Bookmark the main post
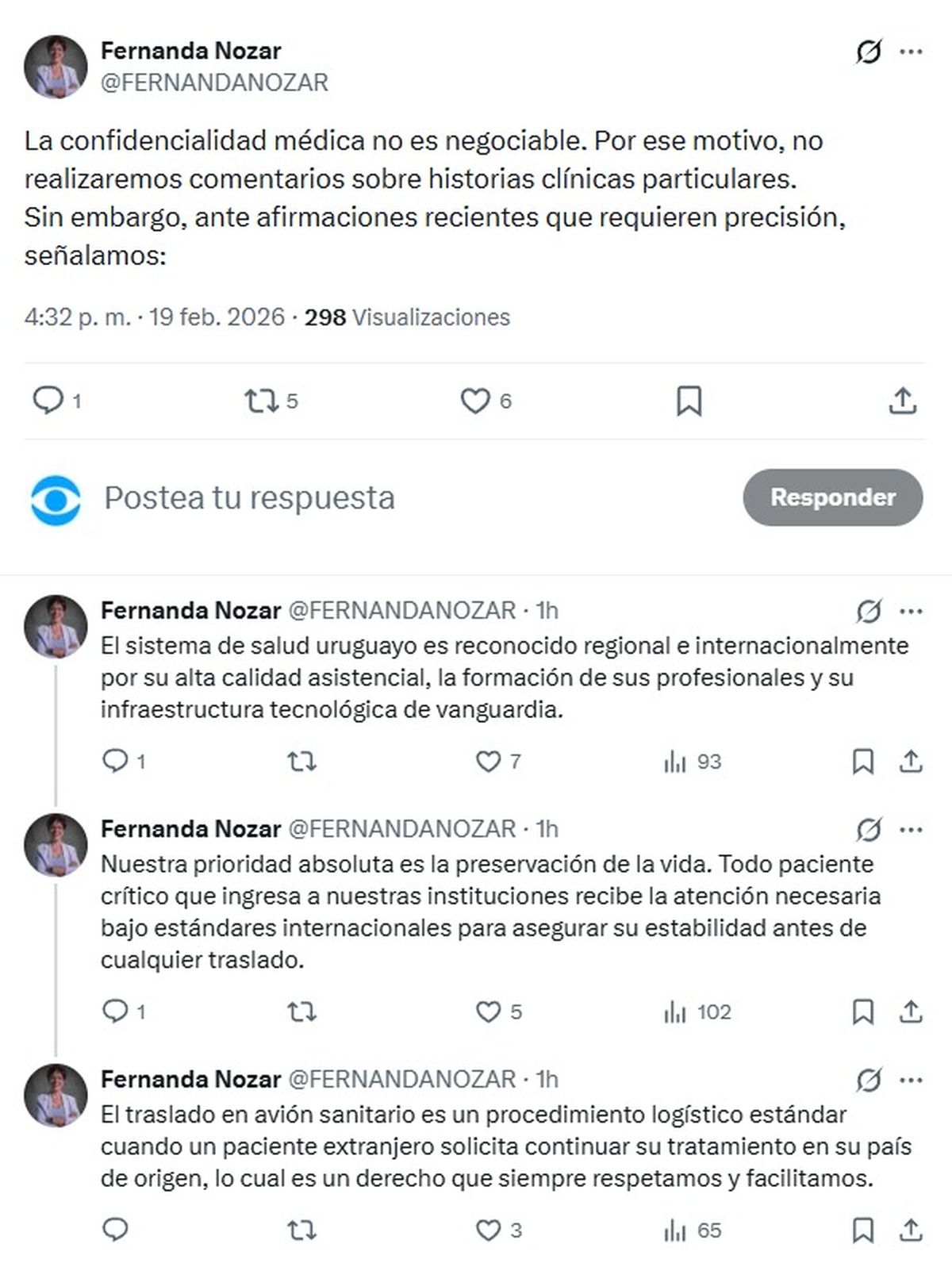 pyautogui.click(x=689, y=401)
